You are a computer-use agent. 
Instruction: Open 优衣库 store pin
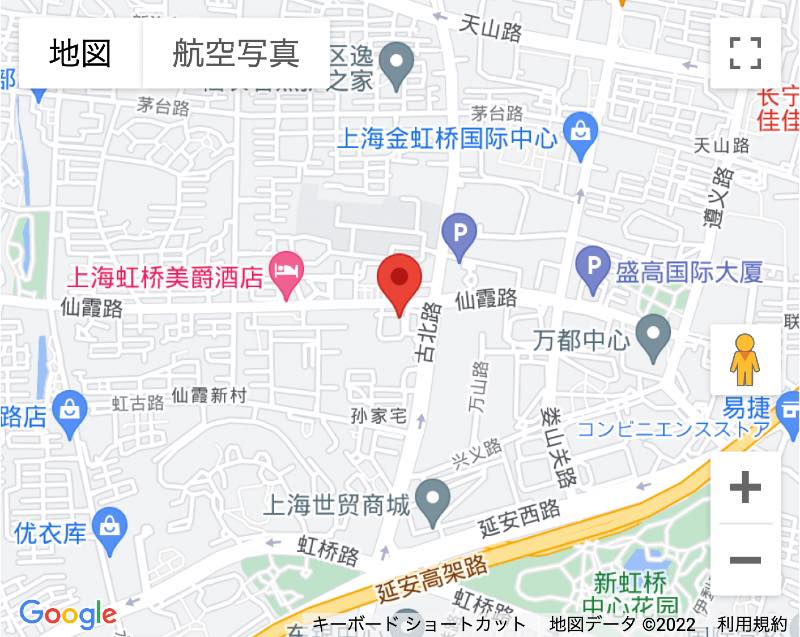click(109, 526)
